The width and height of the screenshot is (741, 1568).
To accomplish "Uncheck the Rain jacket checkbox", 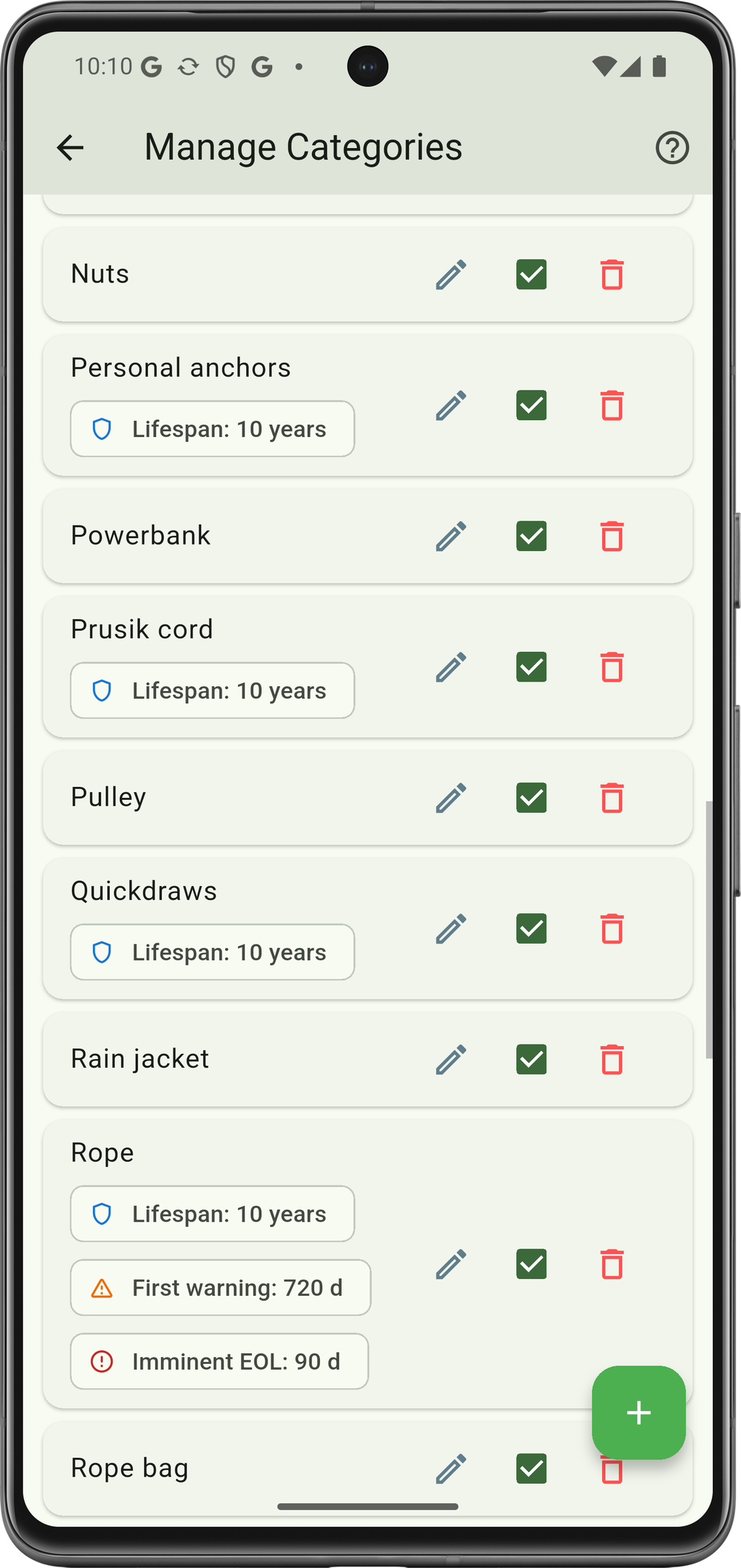I will point(531,1060).
